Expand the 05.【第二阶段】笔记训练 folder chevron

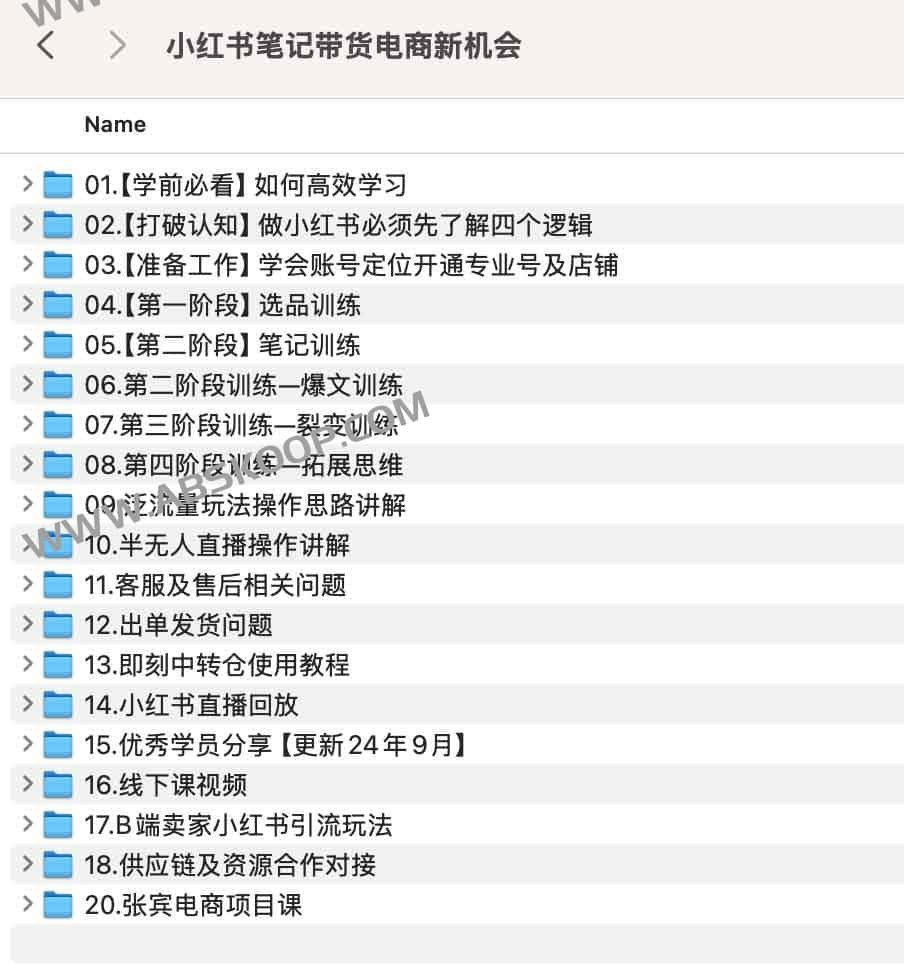(x=27, y=344)
